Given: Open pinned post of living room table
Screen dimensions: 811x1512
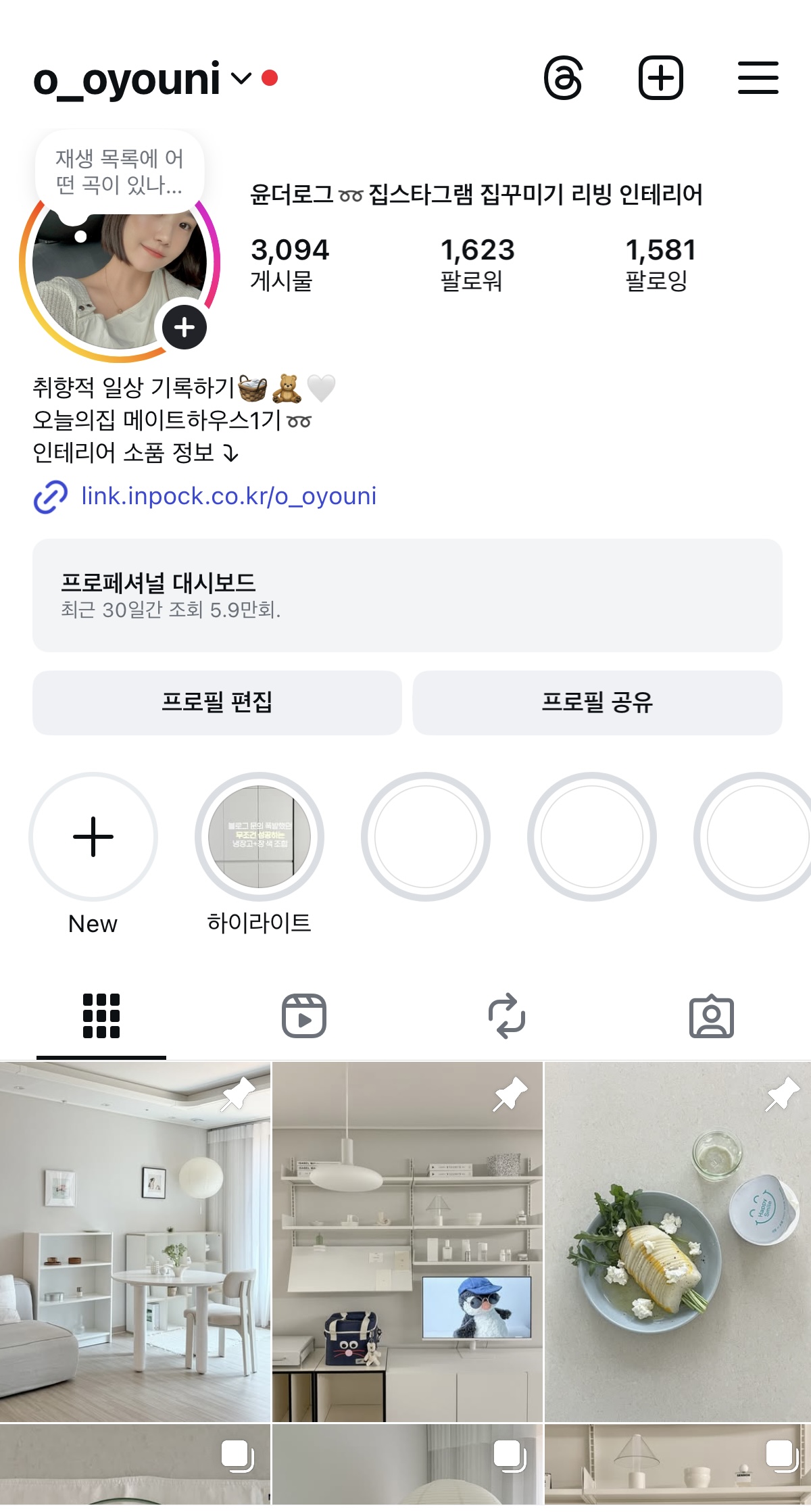Looking at the screenshot, I should (x=134, y=1242).
